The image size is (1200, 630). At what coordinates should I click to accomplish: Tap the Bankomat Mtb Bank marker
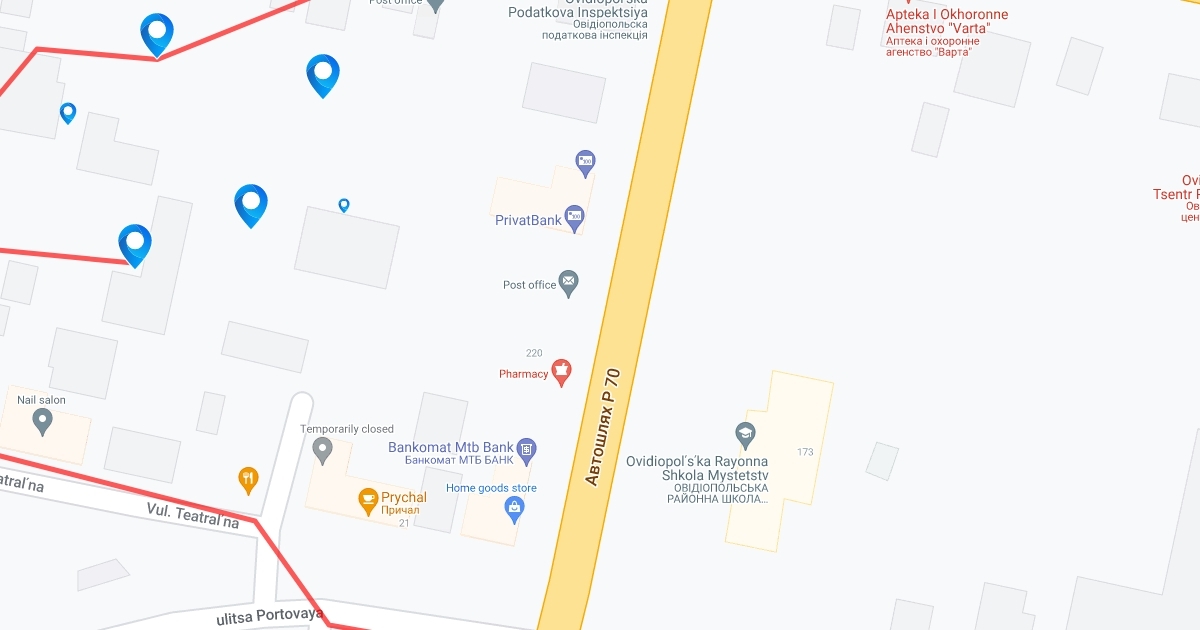(x=527, y=449)
